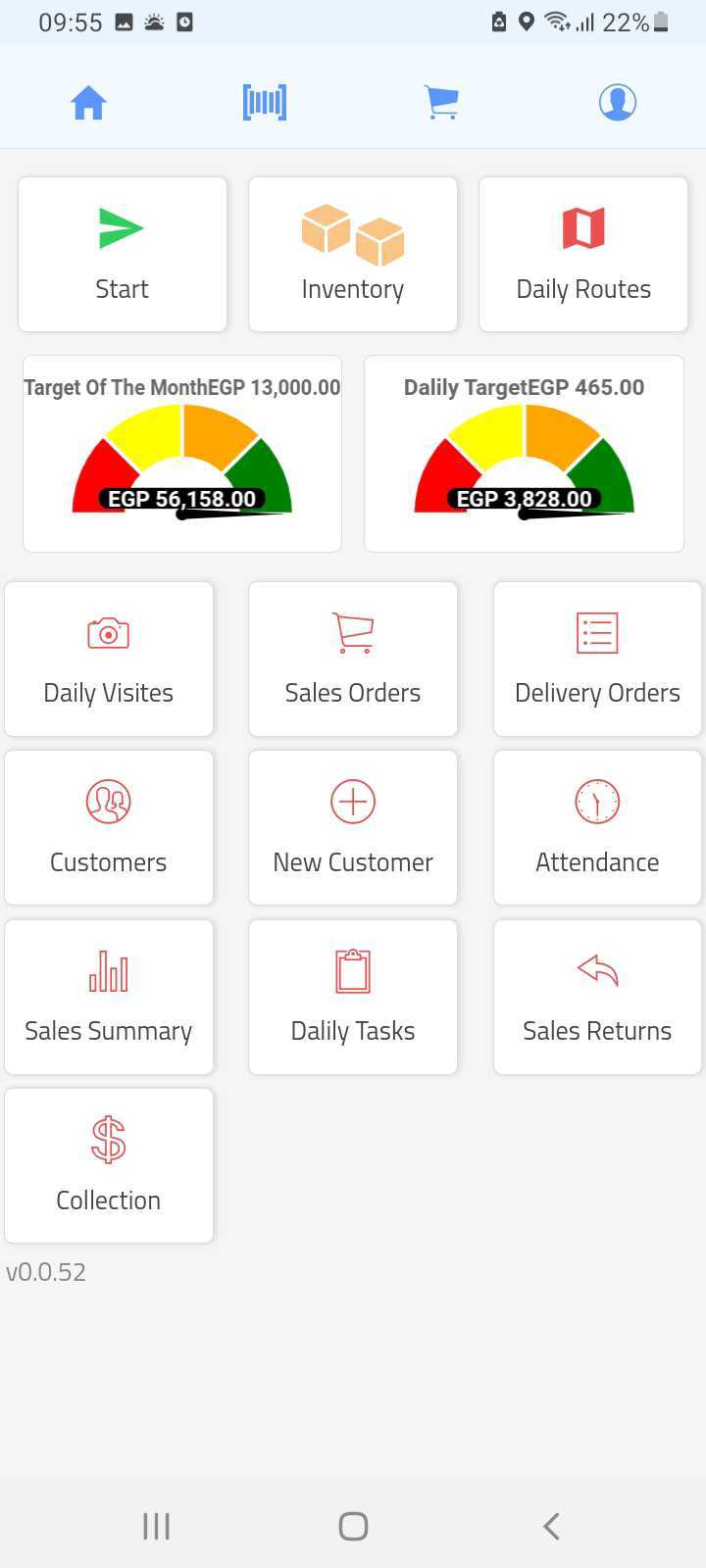Open Daily Routes
Screen dimensions: 706x1568
582,253
